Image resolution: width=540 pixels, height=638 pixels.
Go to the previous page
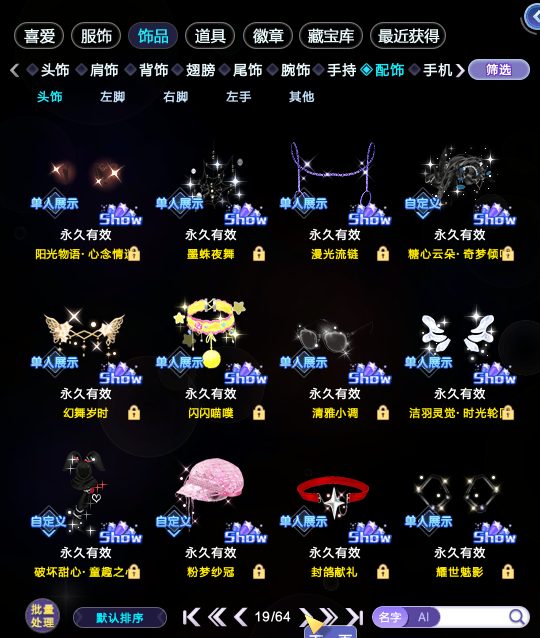(x=241, y=617)
